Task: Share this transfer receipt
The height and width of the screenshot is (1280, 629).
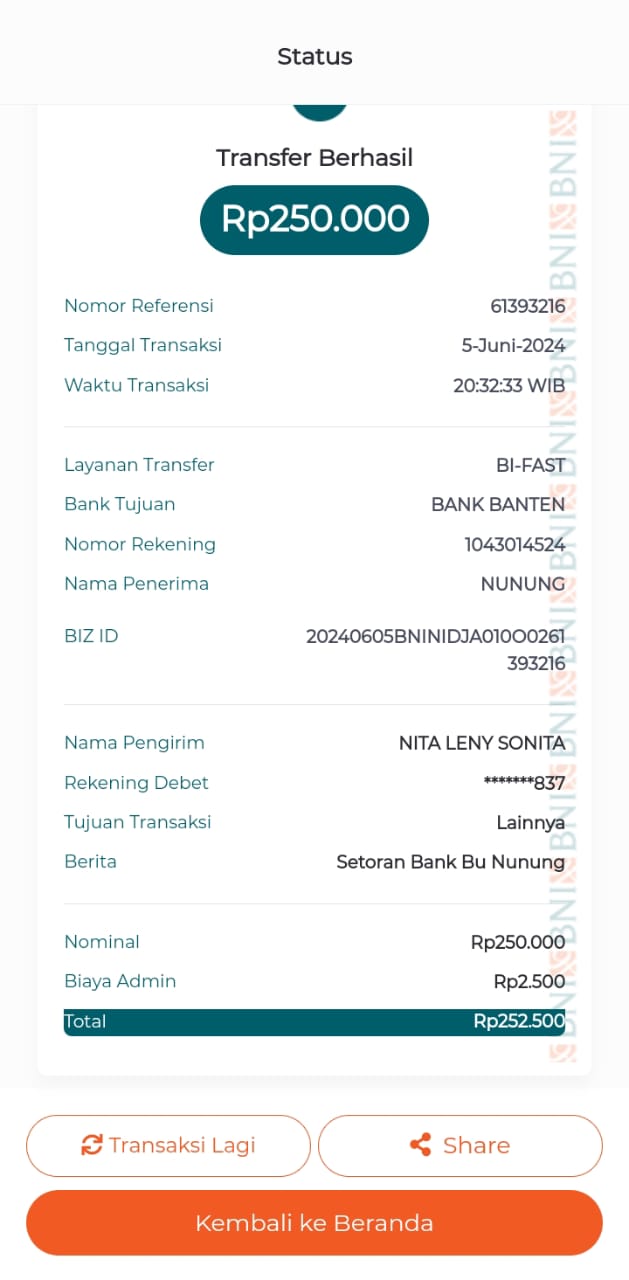Action: click(460, 1146)
